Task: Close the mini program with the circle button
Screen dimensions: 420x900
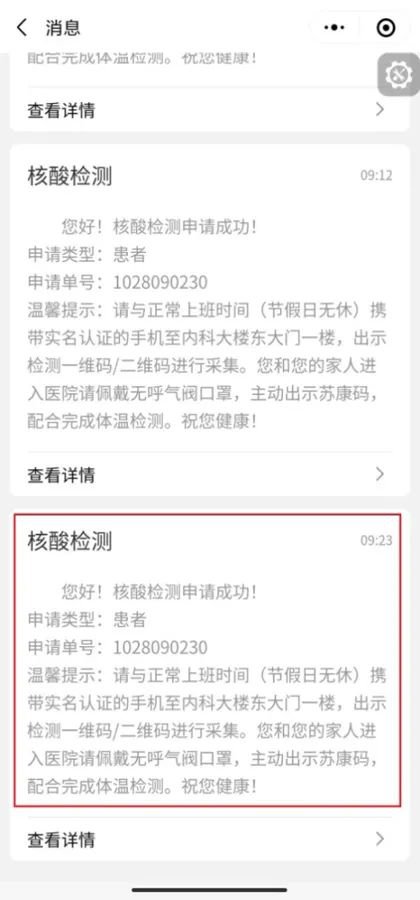Action: coord(386,28)
